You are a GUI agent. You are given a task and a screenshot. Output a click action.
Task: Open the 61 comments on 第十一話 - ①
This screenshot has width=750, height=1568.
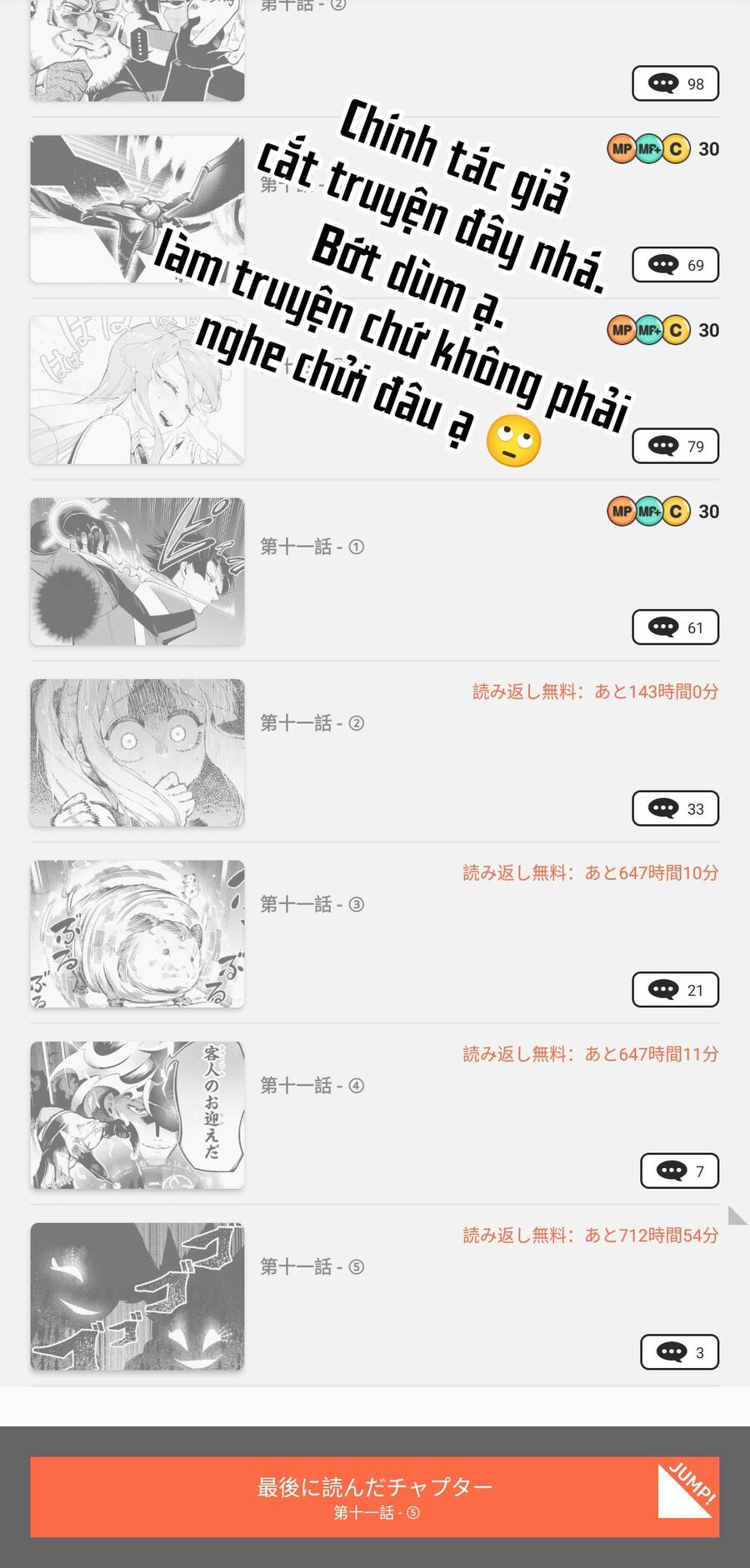(675, 627)
